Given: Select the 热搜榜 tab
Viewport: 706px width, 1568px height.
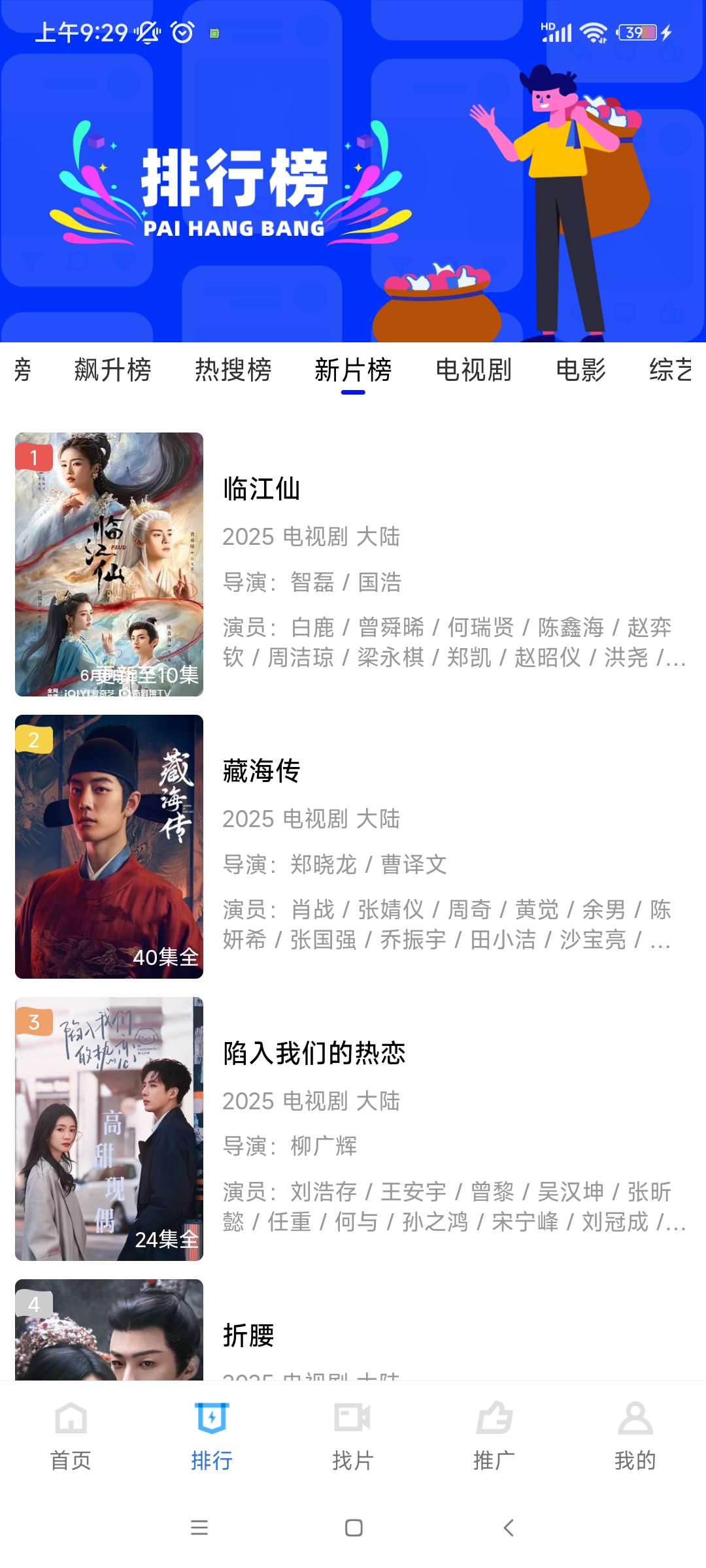Looking at the screenshot, I should click(233, 370).
